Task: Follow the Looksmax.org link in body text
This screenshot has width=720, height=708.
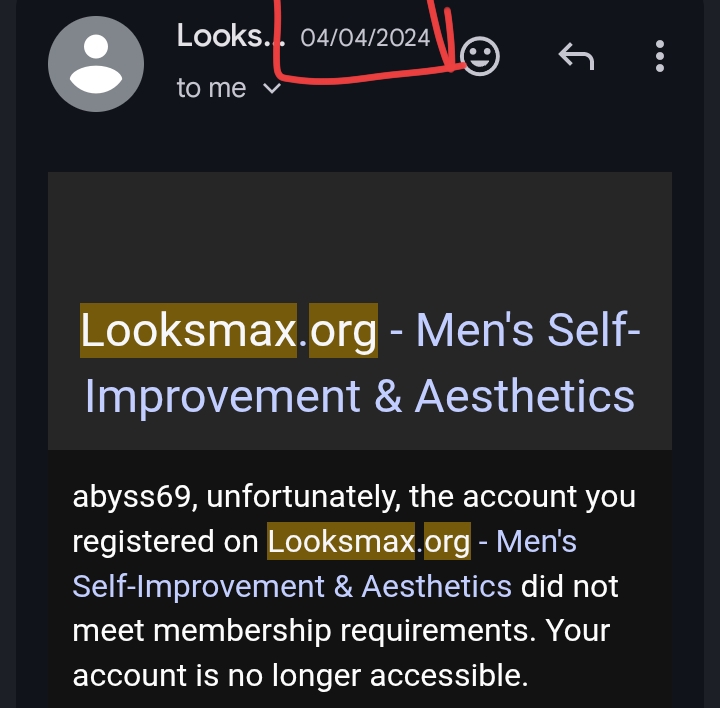Action: pos(368,542)
